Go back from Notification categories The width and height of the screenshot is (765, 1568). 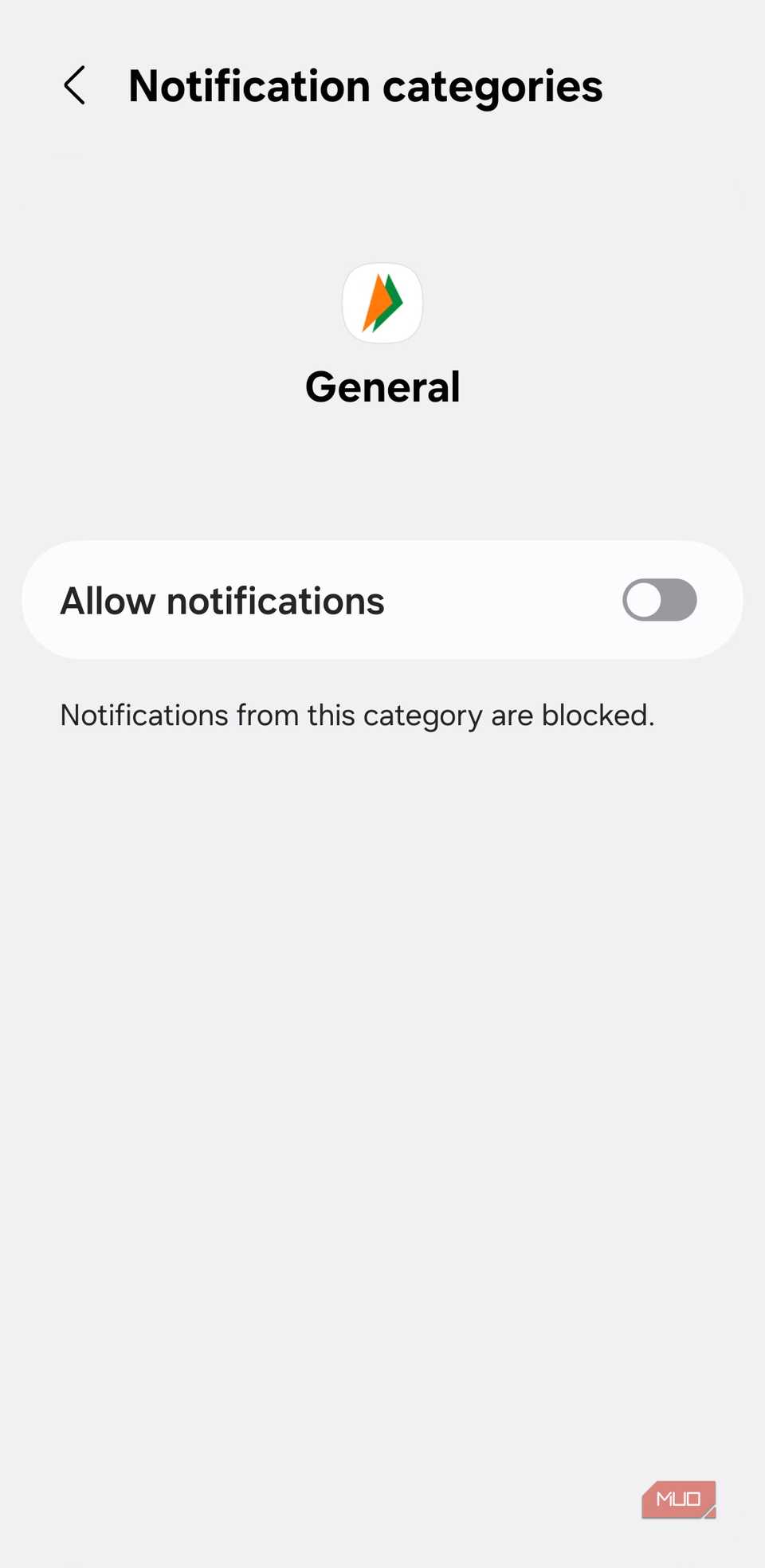tap(75, 86)
